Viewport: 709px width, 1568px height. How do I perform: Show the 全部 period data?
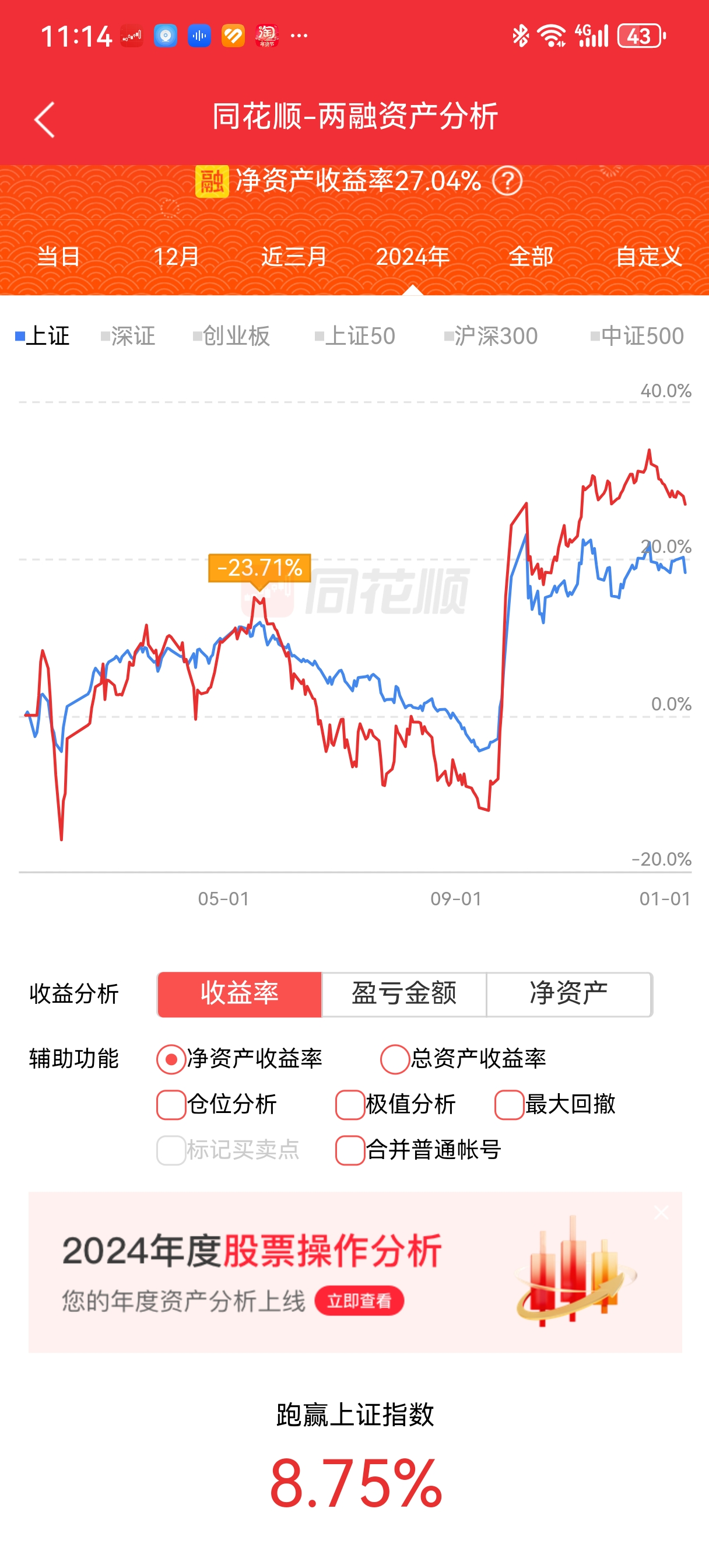click(531, 256)
